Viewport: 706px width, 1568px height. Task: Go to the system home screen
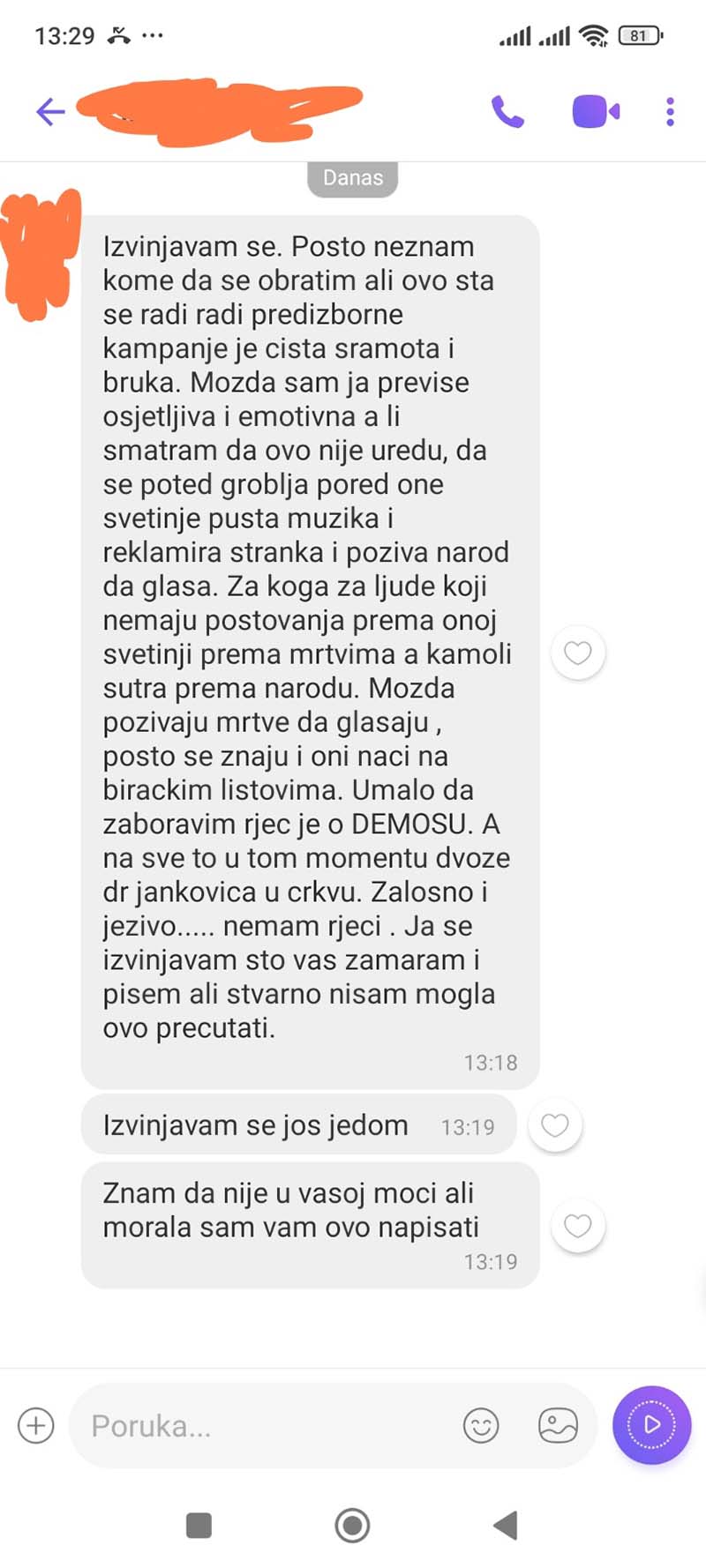click(352, 1525)
